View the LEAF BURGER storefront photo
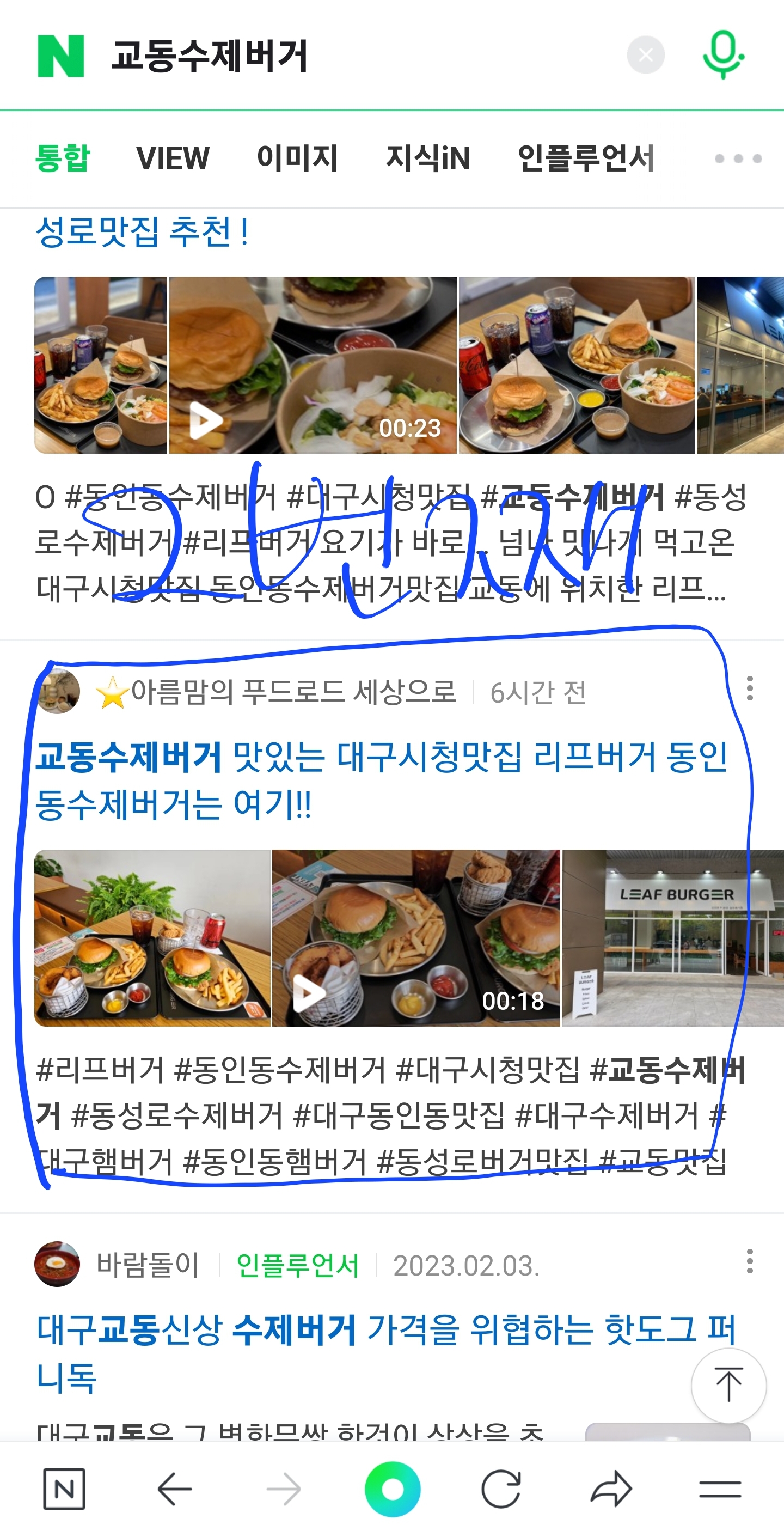Viewport: 784px width, 1537px height. click(x=672, y=938)
